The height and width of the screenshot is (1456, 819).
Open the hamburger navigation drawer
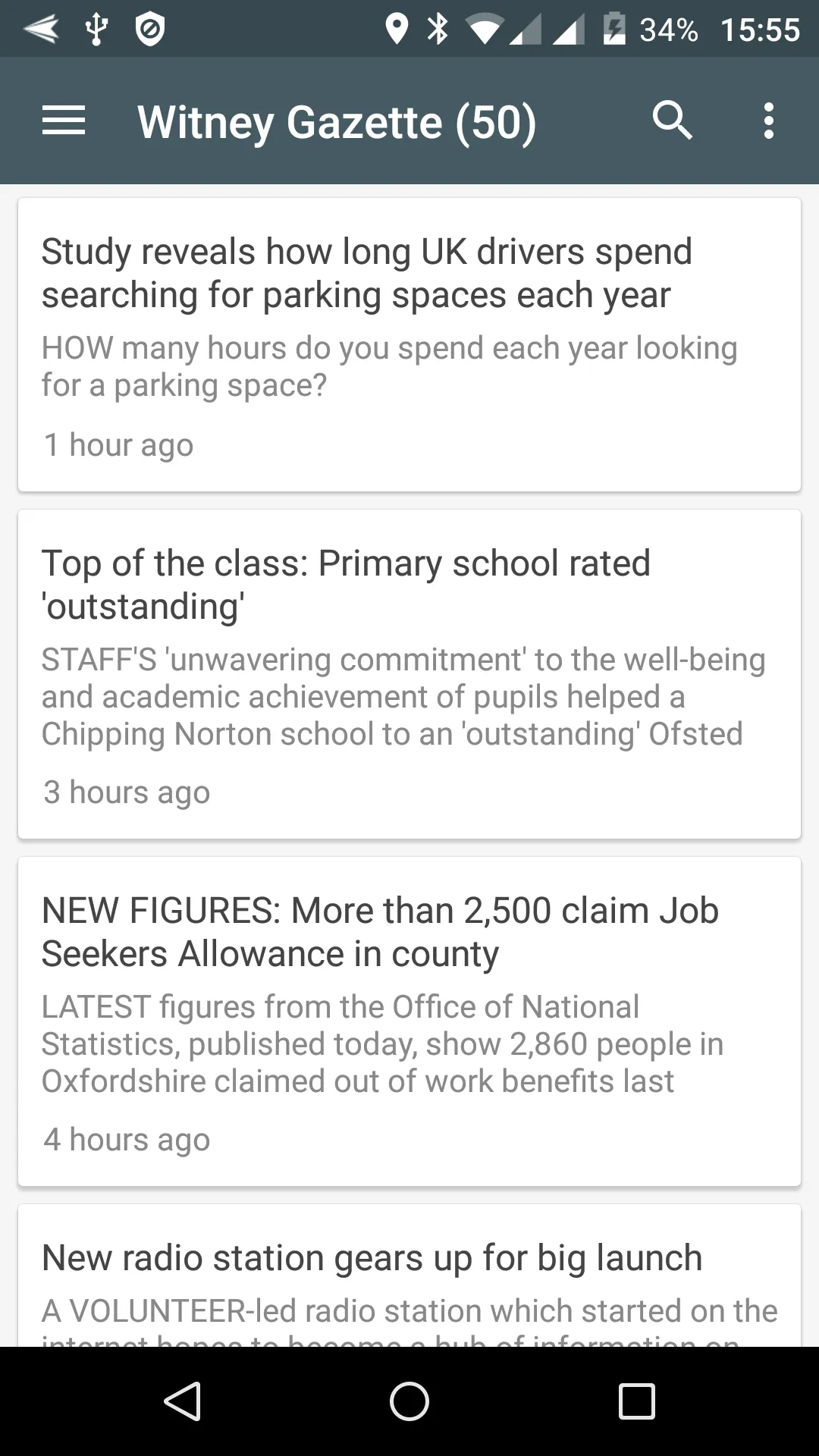[x=64, y=121]
